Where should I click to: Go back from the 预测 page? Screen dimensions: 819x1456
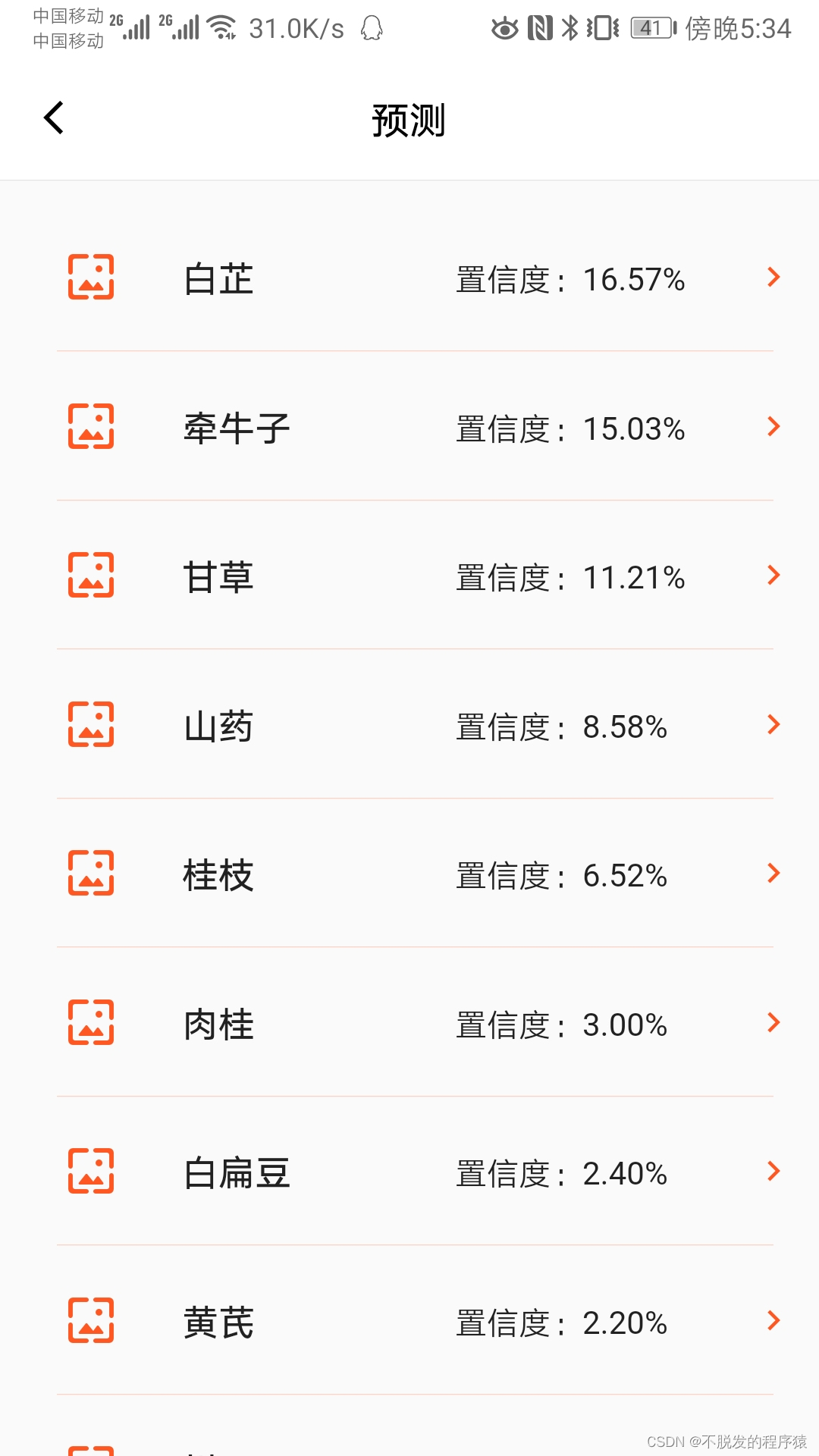tap(54, 118)
